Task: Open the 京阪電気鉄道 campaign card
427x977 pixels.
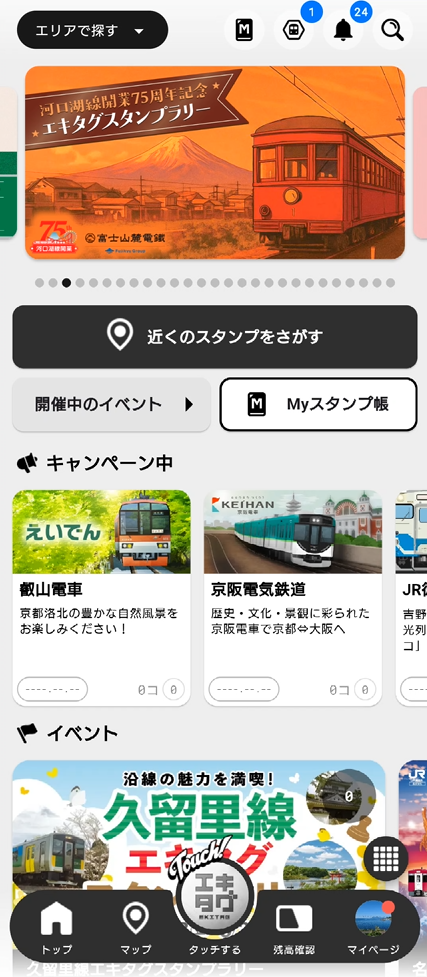Action: pyautogui.click(x=293, y=598)
